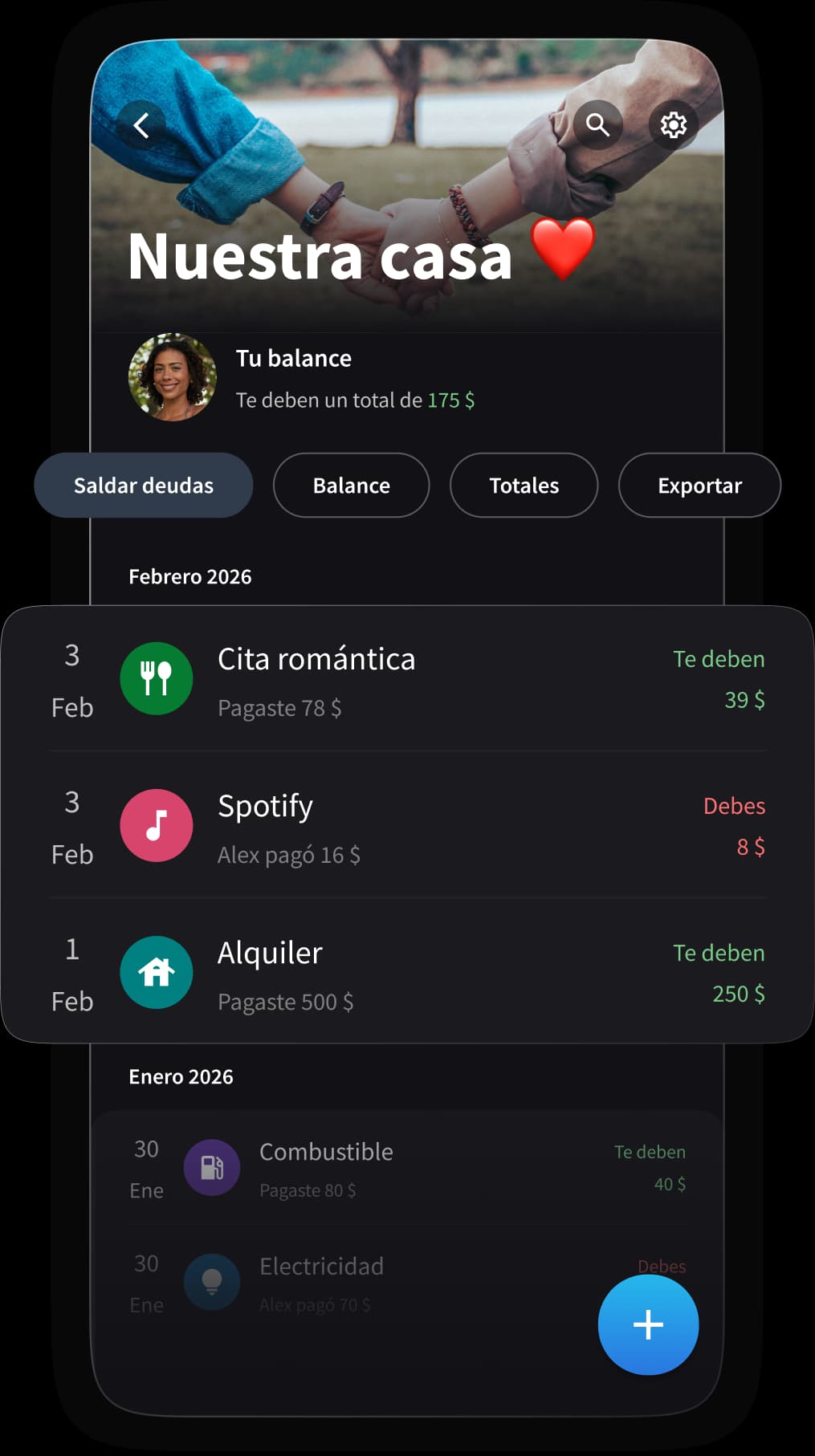
Task: Open settings via the gear icon
Action: pyautogui.click(x=673, y=124)
